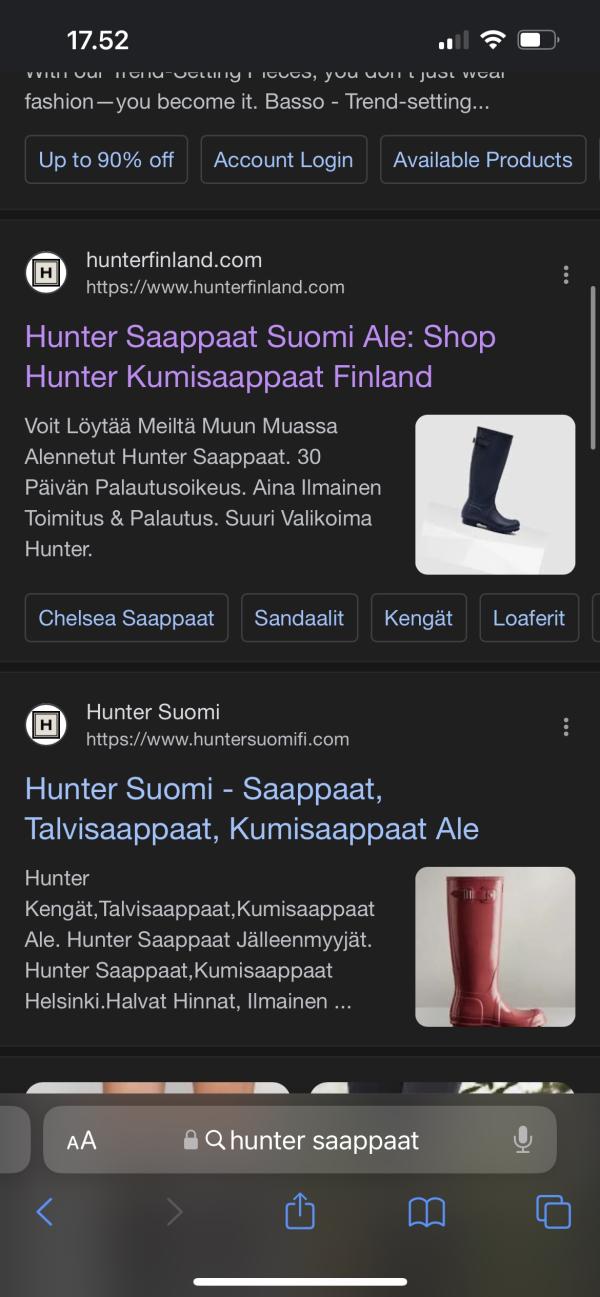Tap the Kengät chip
The height and width of the screenshot is (1297, 600).
418,618
